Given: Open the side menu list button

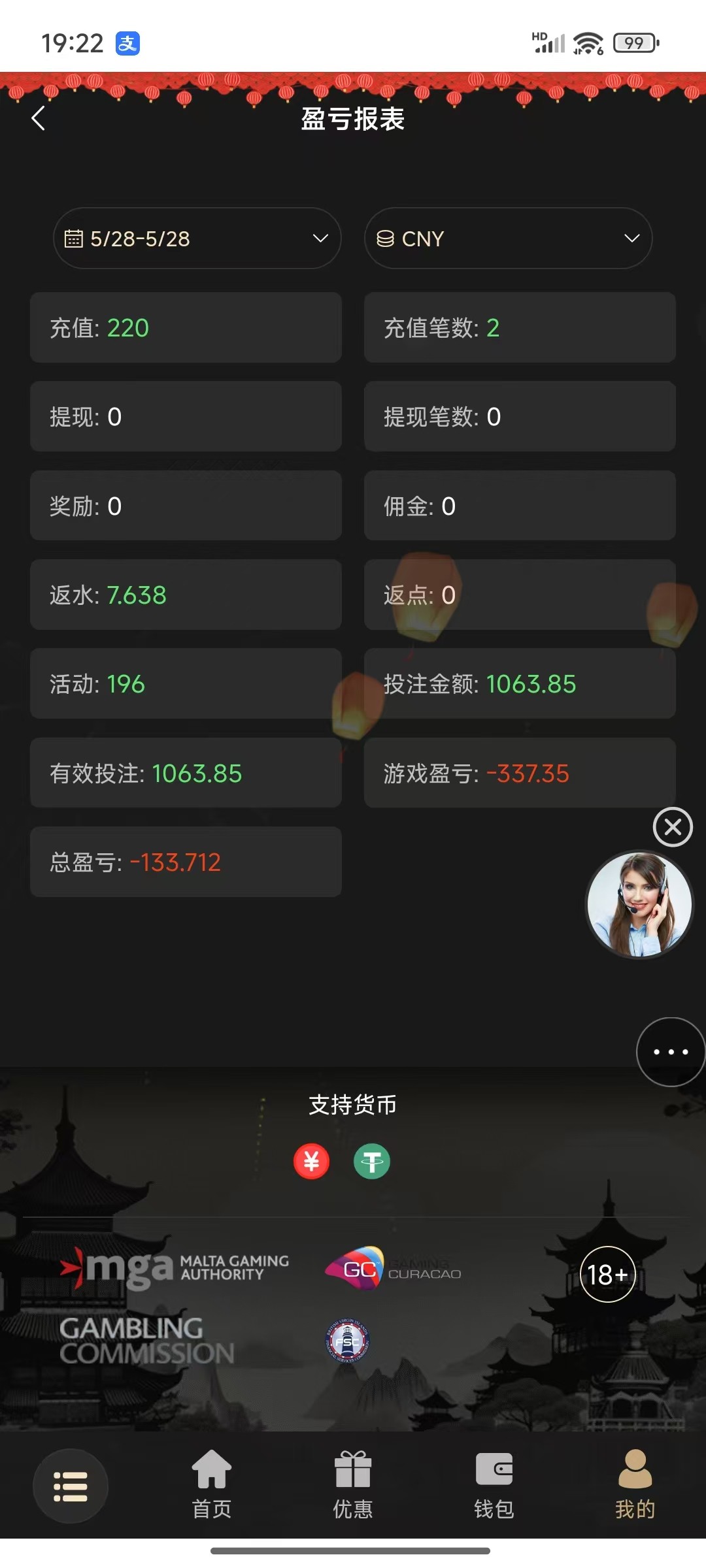Looking at the screenshot, I should click(71, 1486).
